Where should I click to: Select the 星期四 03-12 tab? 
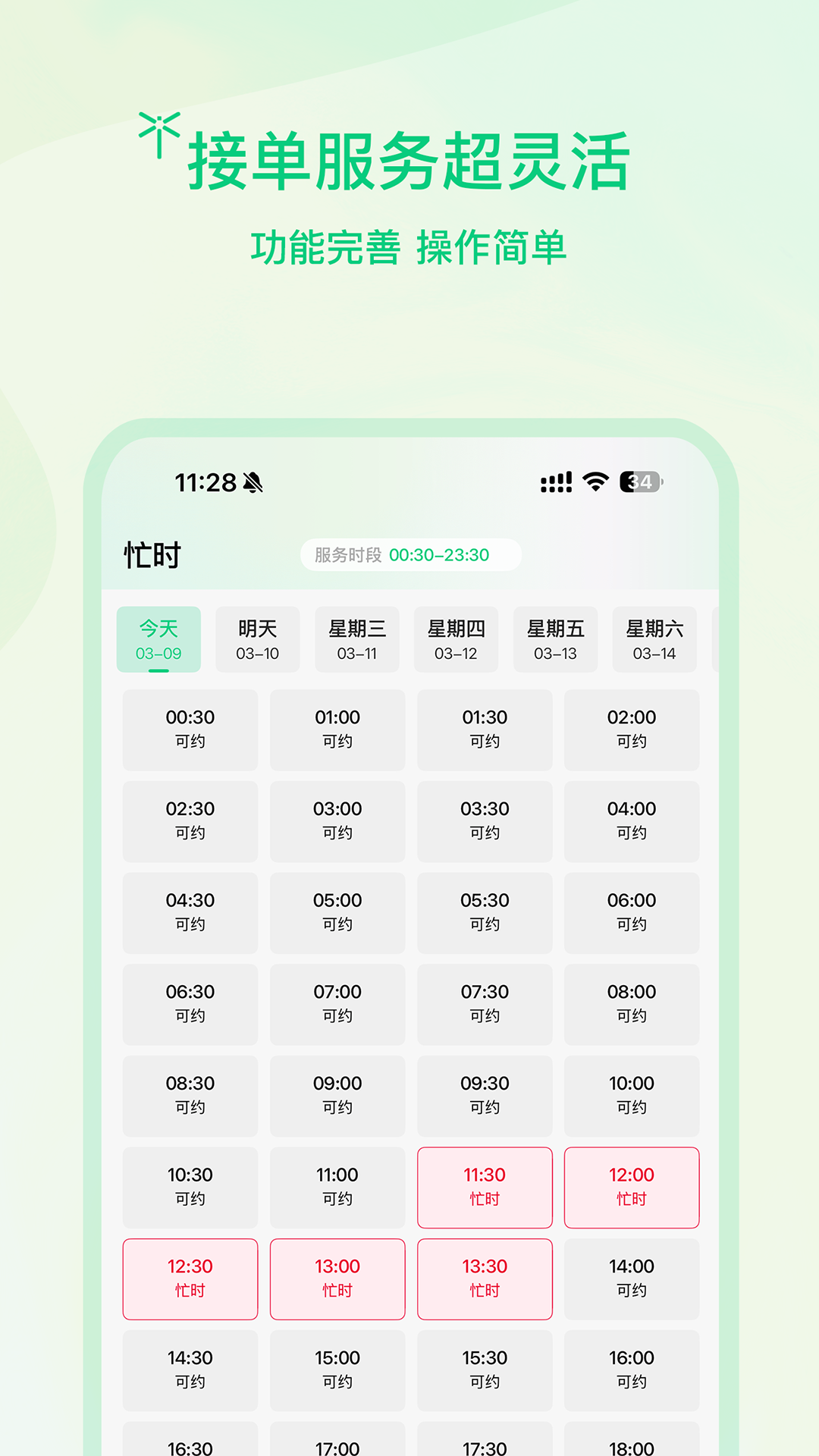456,639
